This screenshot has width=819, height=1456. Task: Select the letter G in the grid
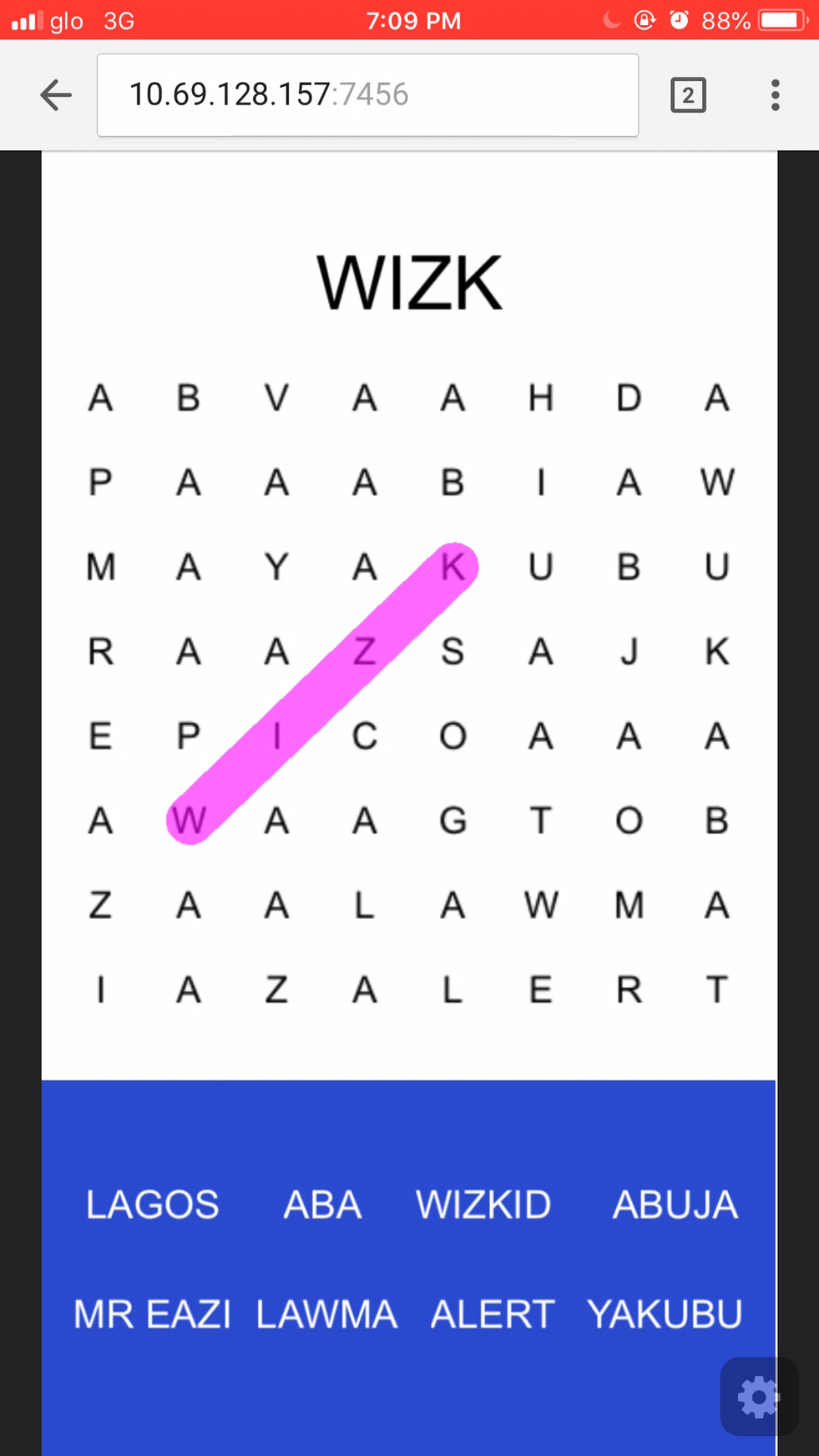(x=452, y=821)
